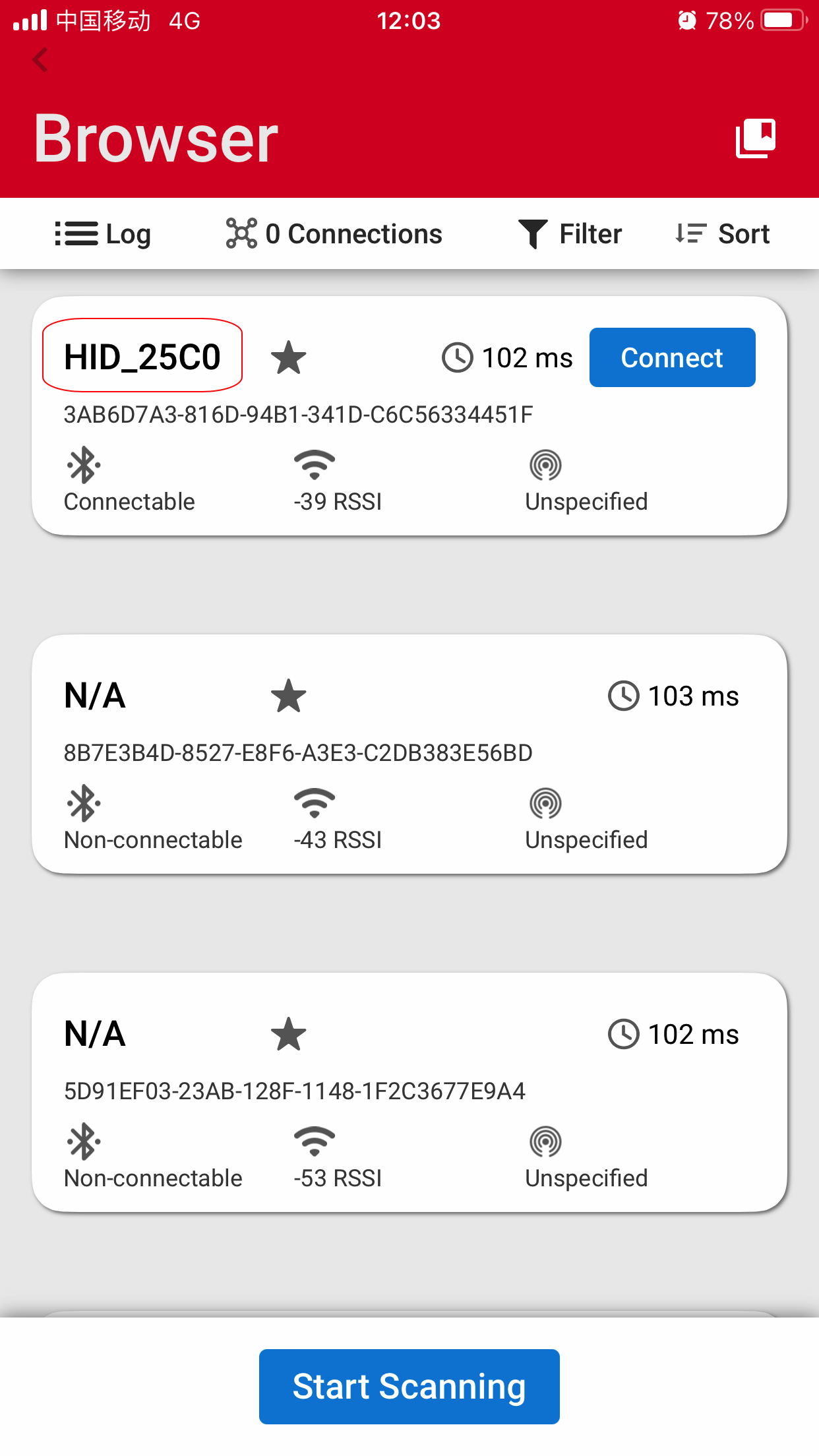Start Scanning for Bluetooth devices

point(409,1386)
